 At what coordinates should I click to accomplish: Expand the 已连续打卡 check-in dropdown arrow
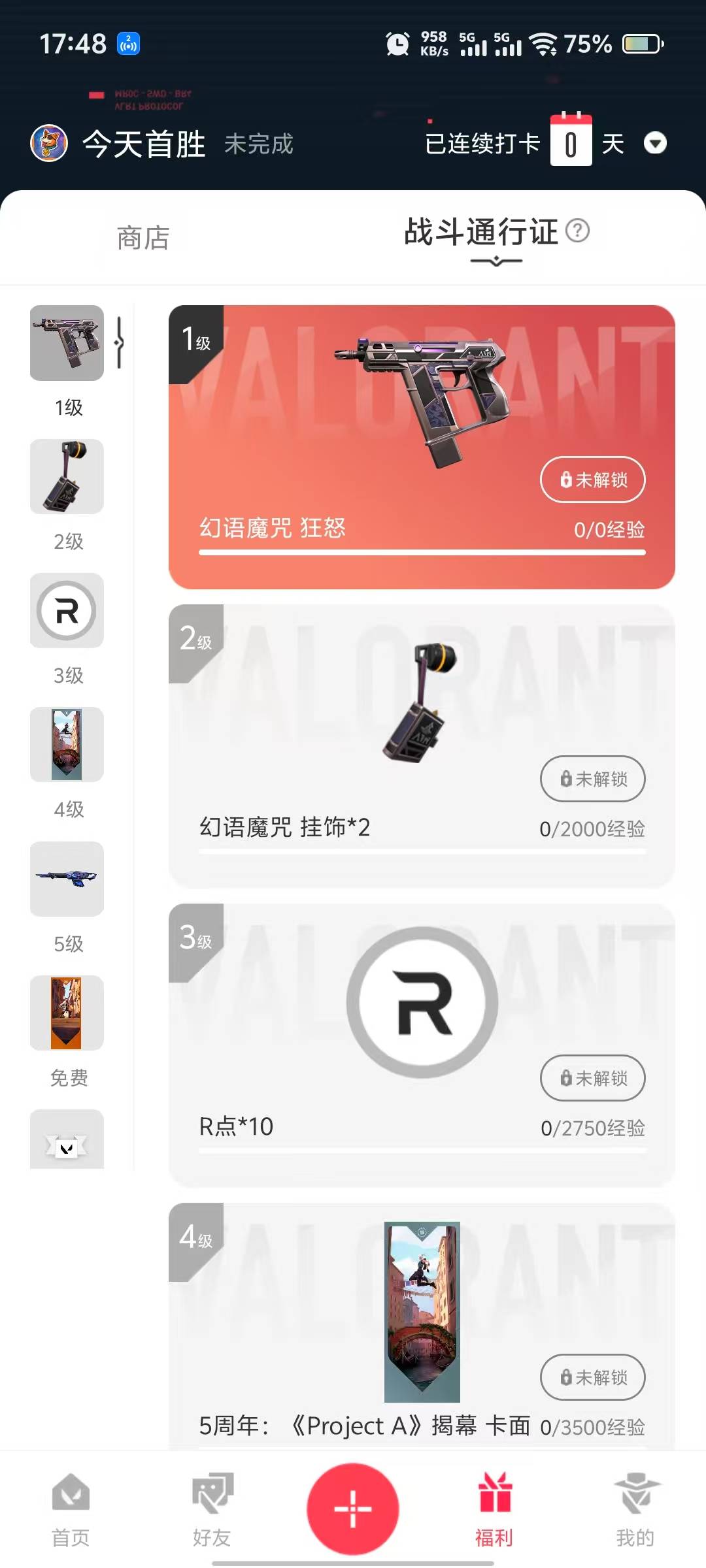[x=655, y=143]
